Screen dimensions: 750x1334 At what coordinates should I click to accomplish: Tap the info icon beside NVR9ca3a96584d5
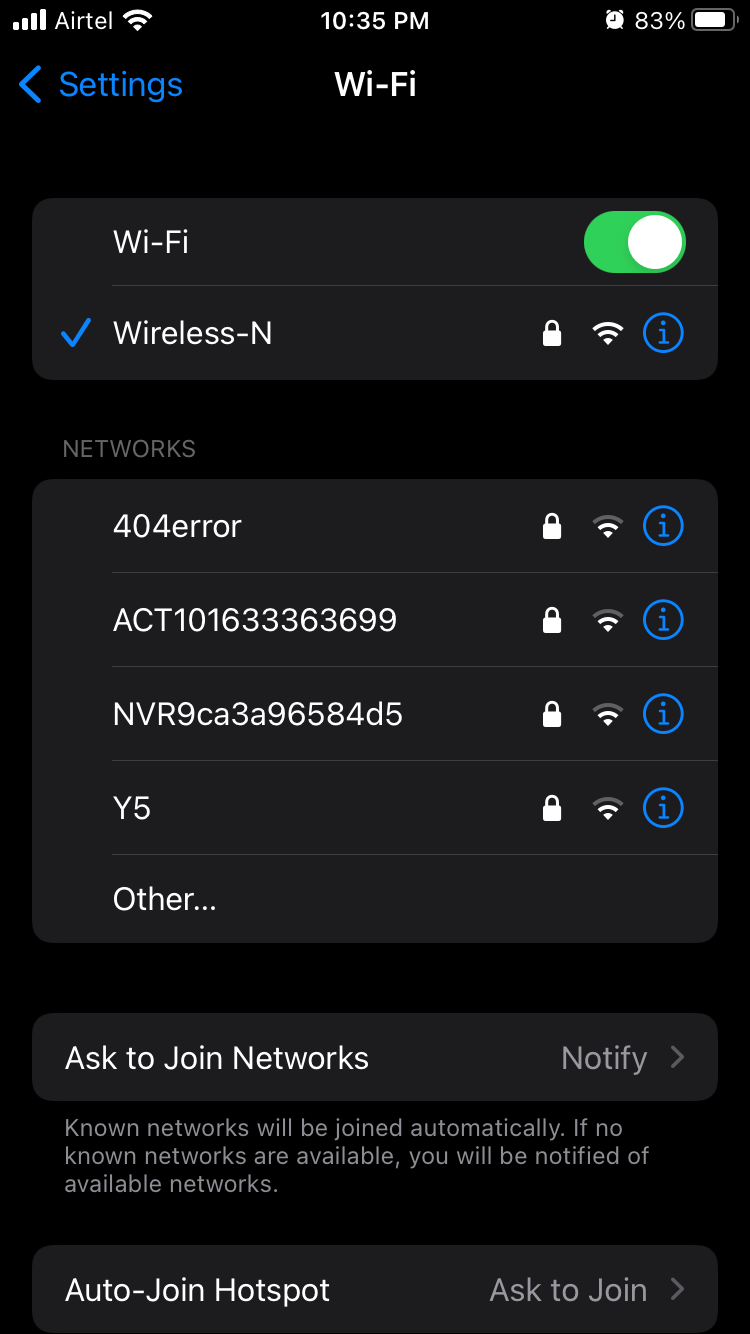click(662, 713)
